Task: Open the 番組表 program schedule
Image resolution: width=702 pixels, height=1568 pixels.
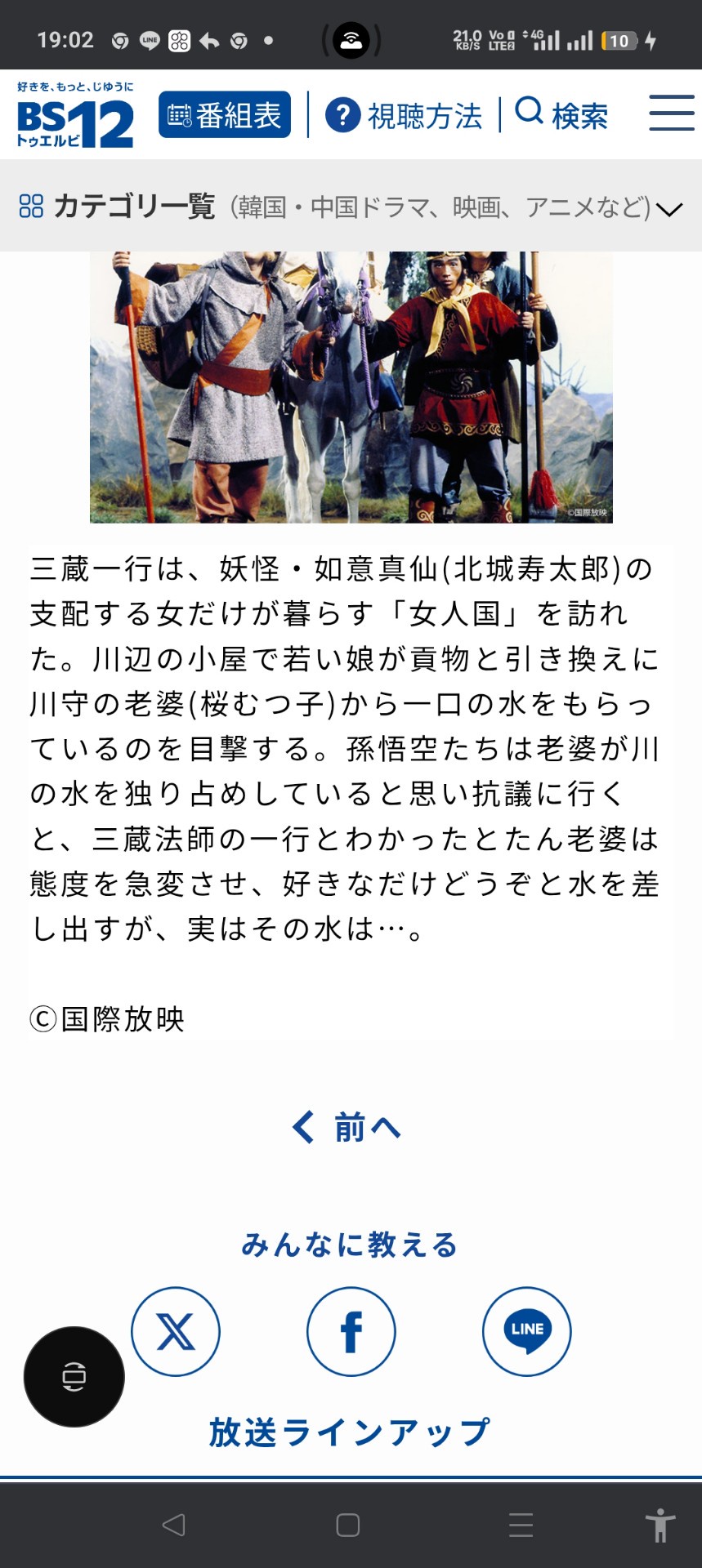Action: click(x=225, y=115)
